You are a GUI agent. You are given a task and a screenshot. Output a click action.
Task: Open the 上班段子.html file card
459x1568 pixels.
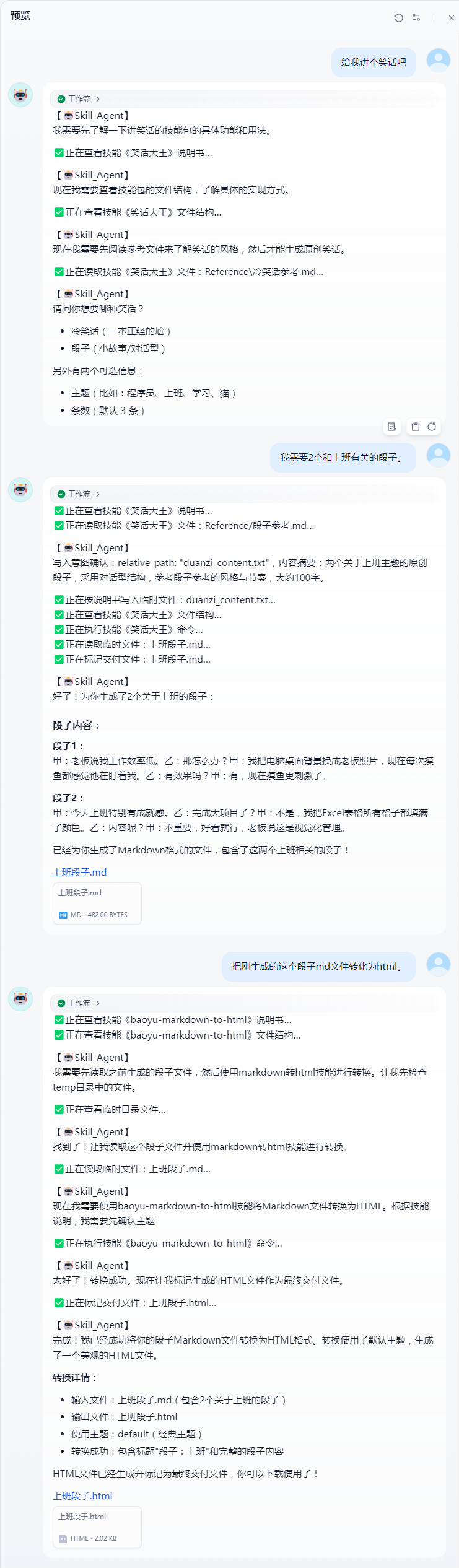click(97, 1527)
